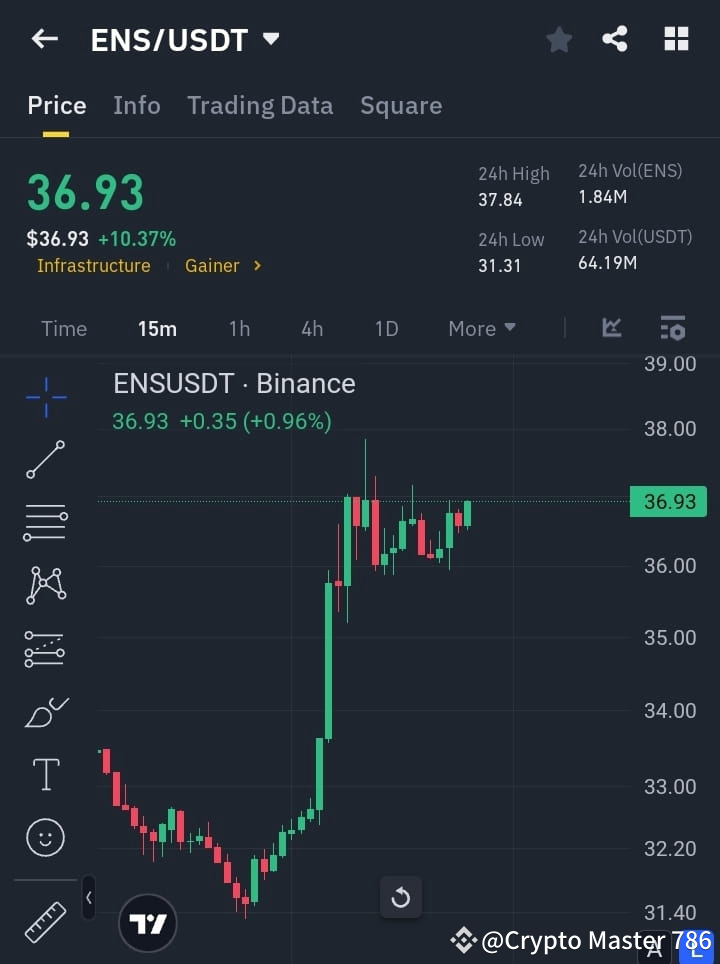Tap the share icon
720x964 pixels.
616,39
